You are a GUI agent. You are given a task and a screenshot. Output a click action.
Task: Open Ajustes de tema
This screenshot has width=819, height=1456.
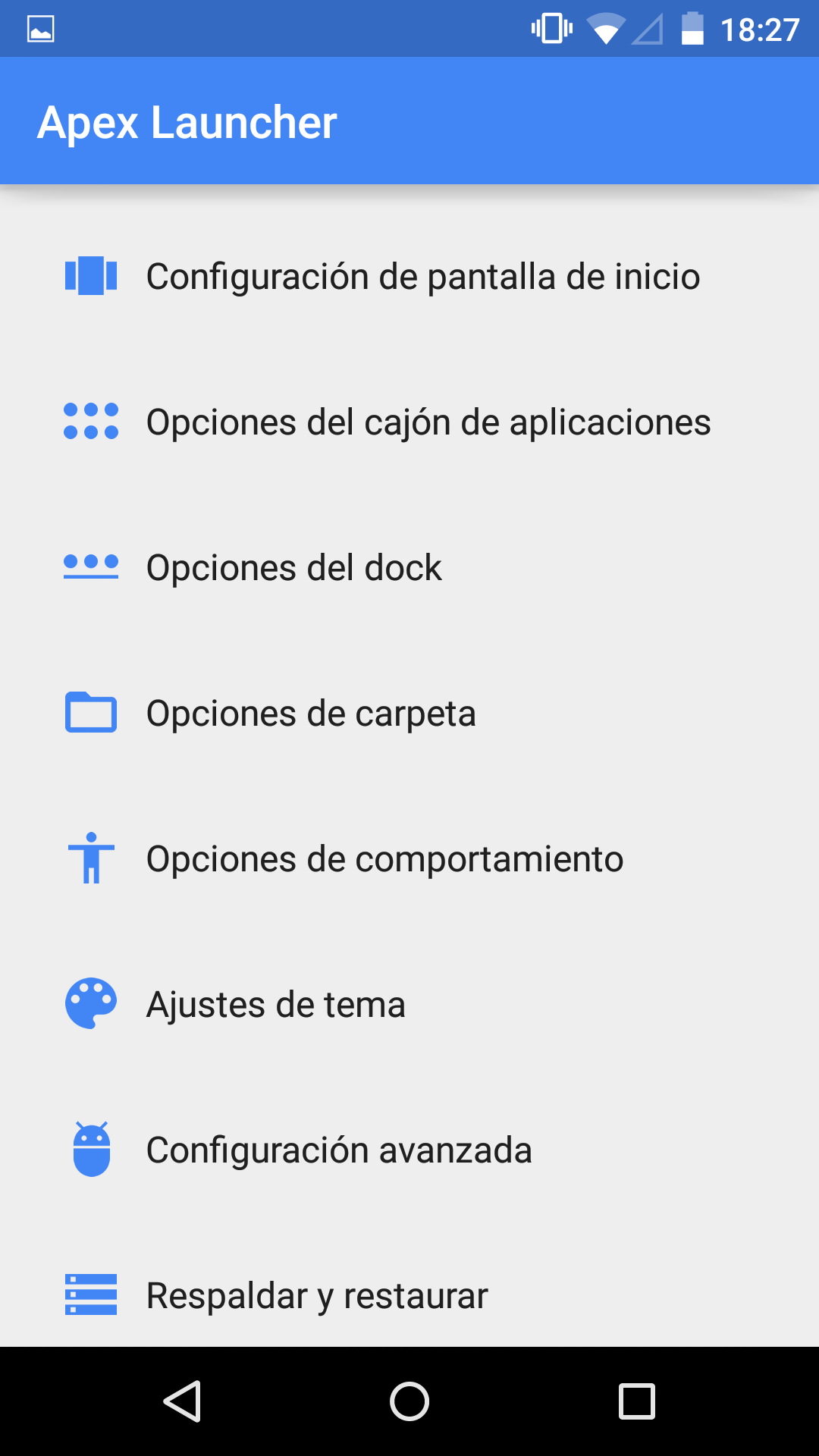tap(409, 1004)
